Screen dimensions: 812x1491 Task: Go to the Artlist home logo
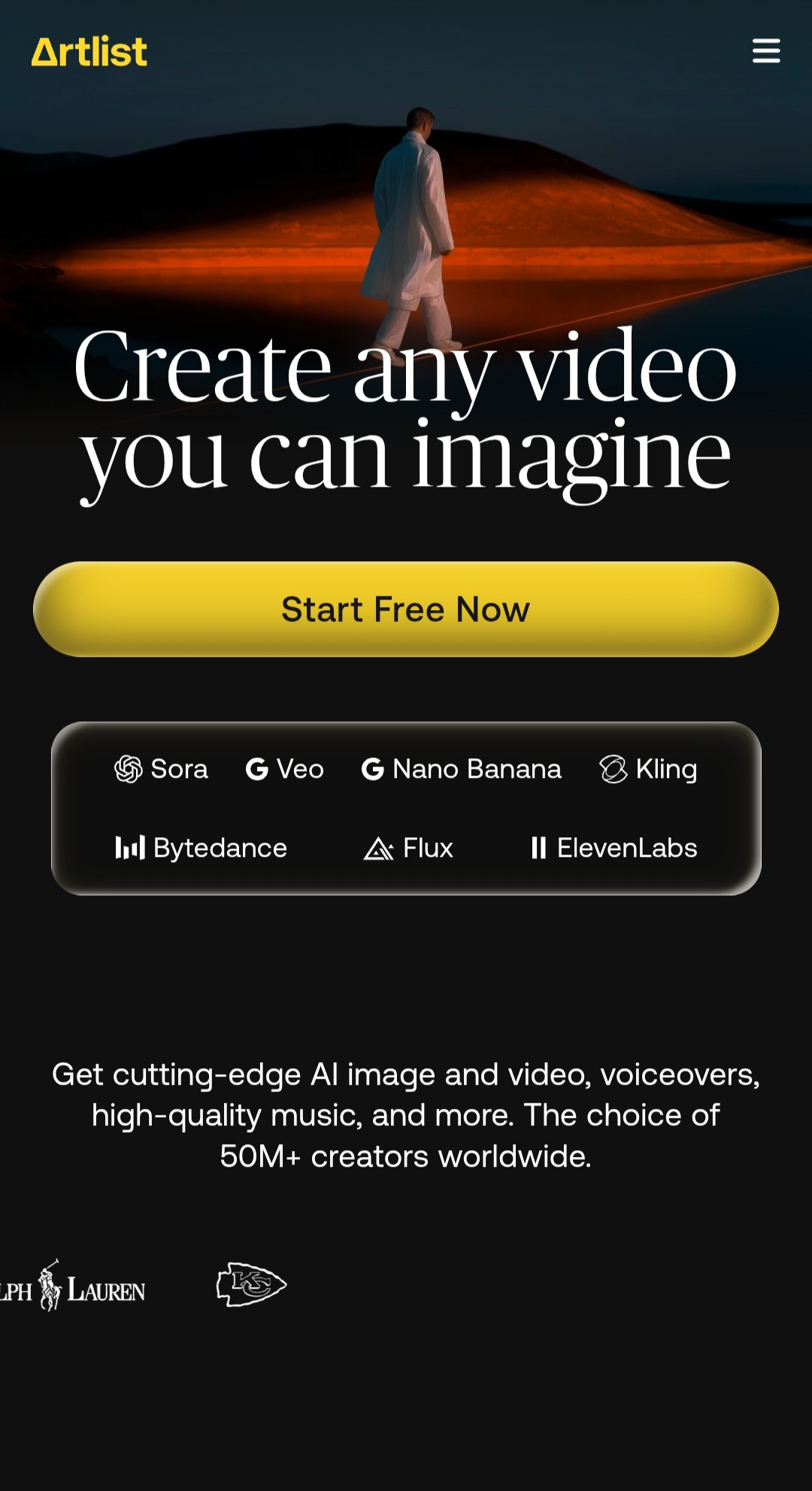[x=89, y=52]
